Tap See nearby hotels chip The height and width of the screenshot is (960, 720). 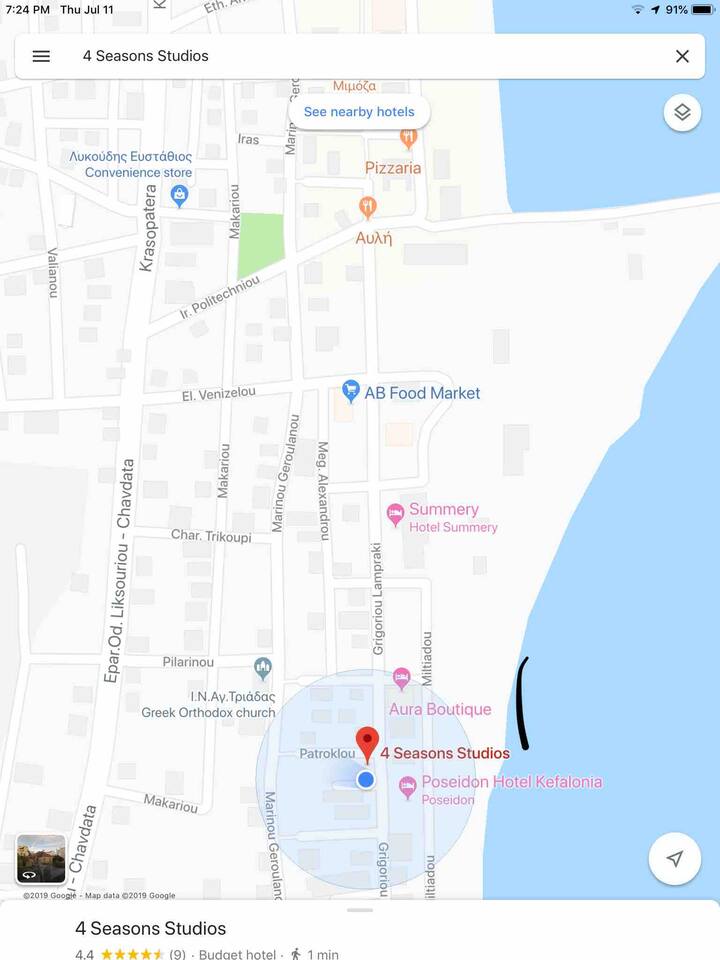[359, 112]
